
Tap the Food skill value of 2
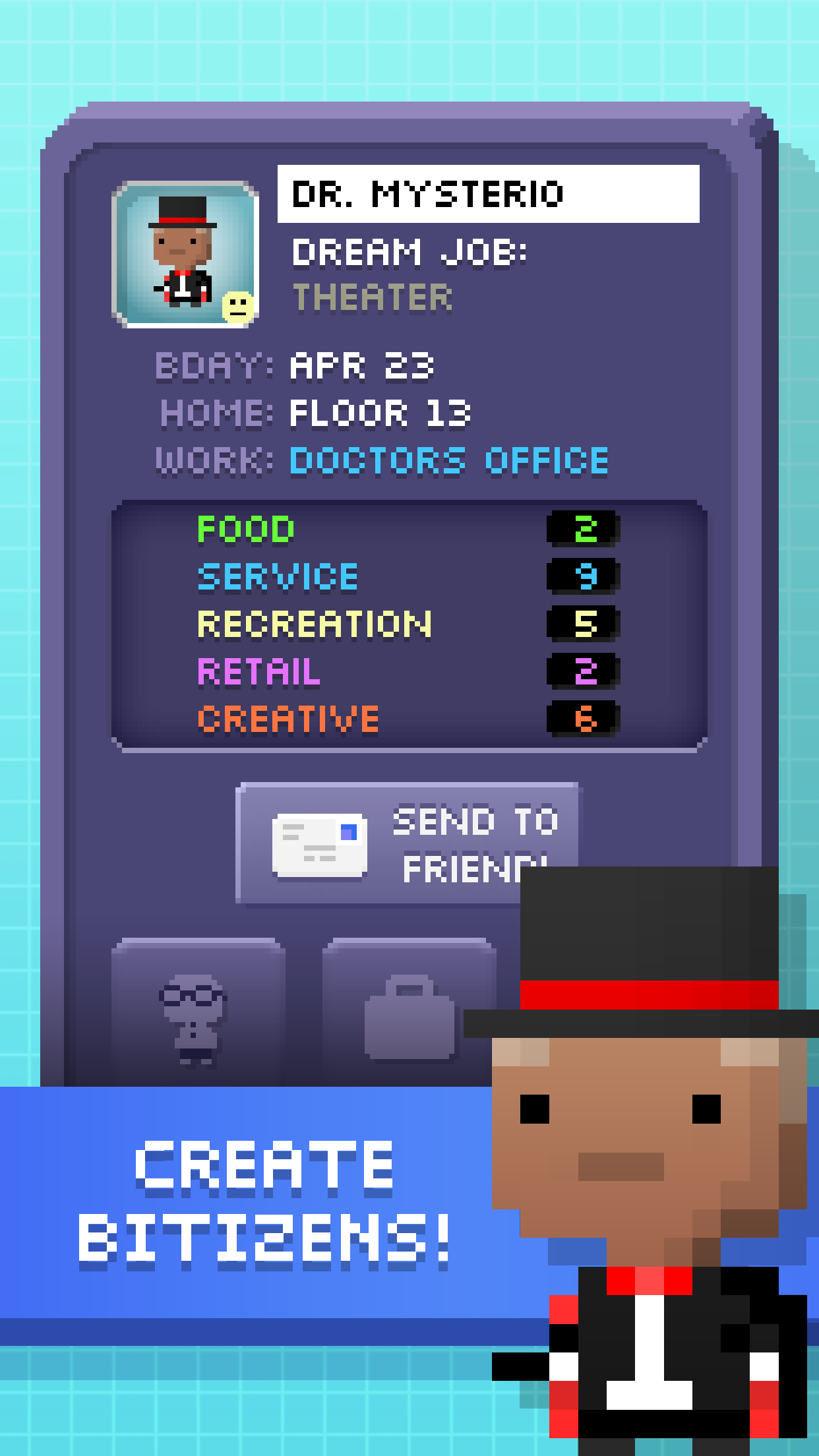point(583,528)
